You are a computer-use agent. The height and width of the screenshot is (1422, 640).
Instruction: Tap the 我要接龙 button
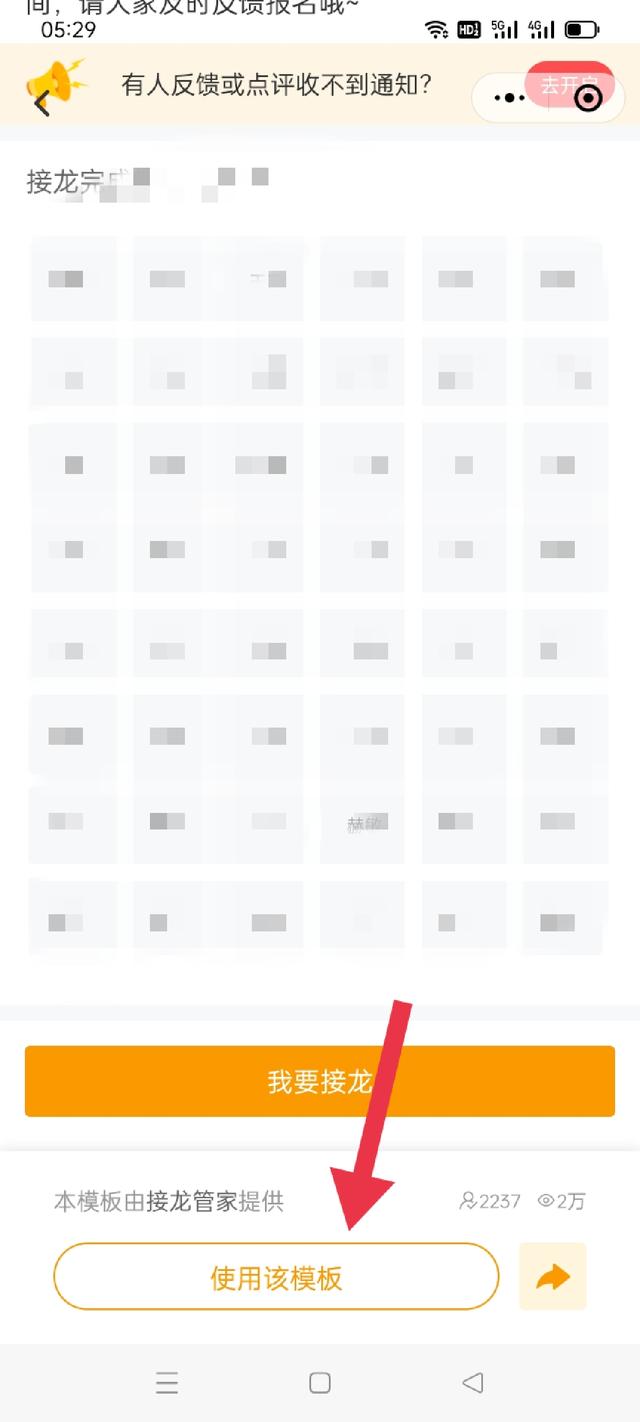(x=320, y=1081)
